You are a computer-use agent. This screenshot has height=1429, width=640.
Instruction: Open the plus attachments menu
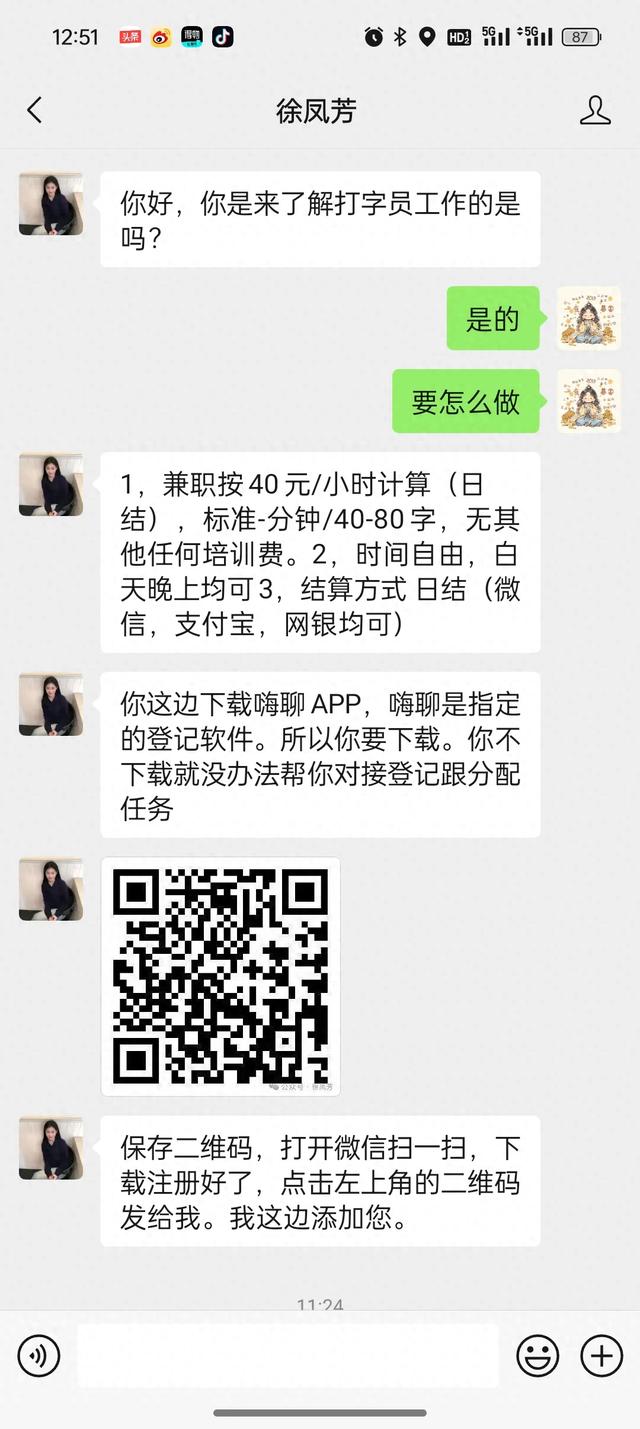click(601, 1356)
